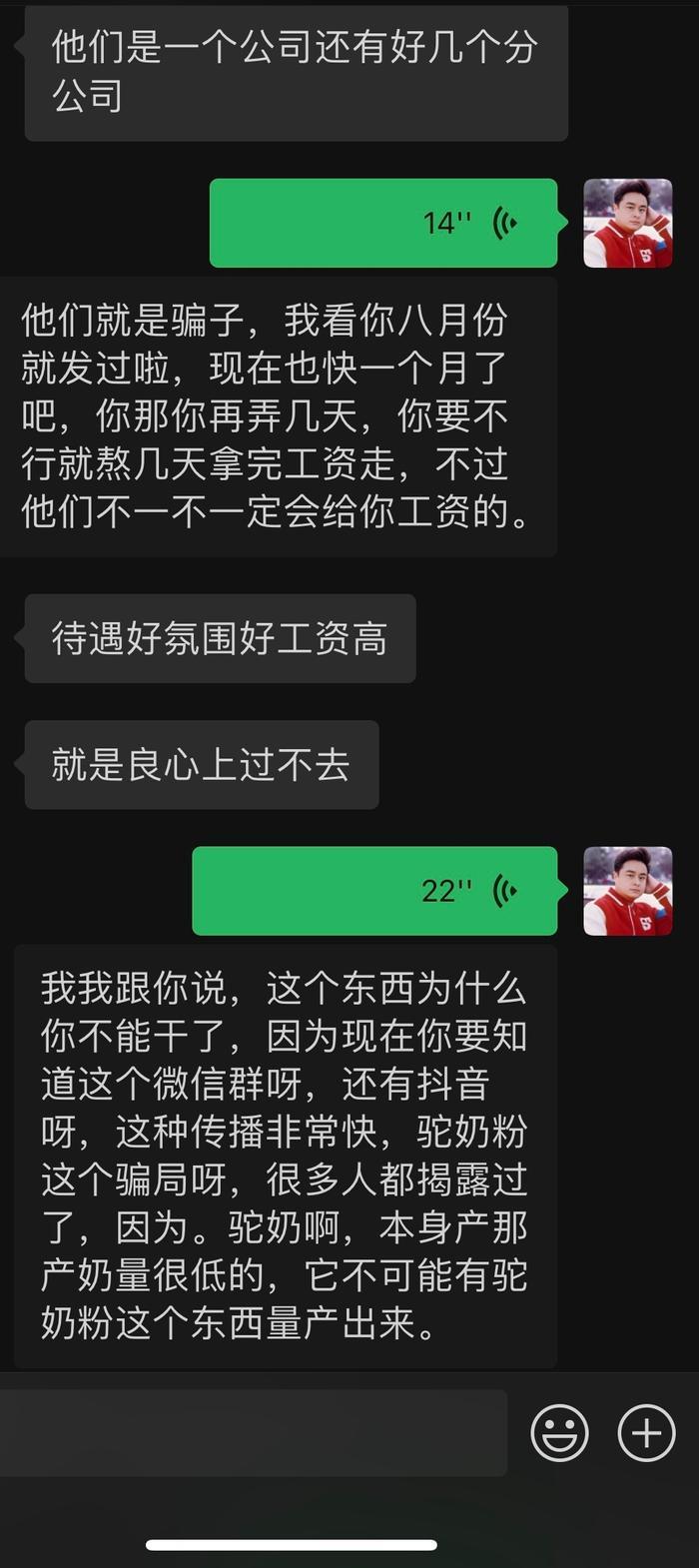Play the 22-second voice message
This screenshot has width=699, height=1568.
[x=374, y=890]
